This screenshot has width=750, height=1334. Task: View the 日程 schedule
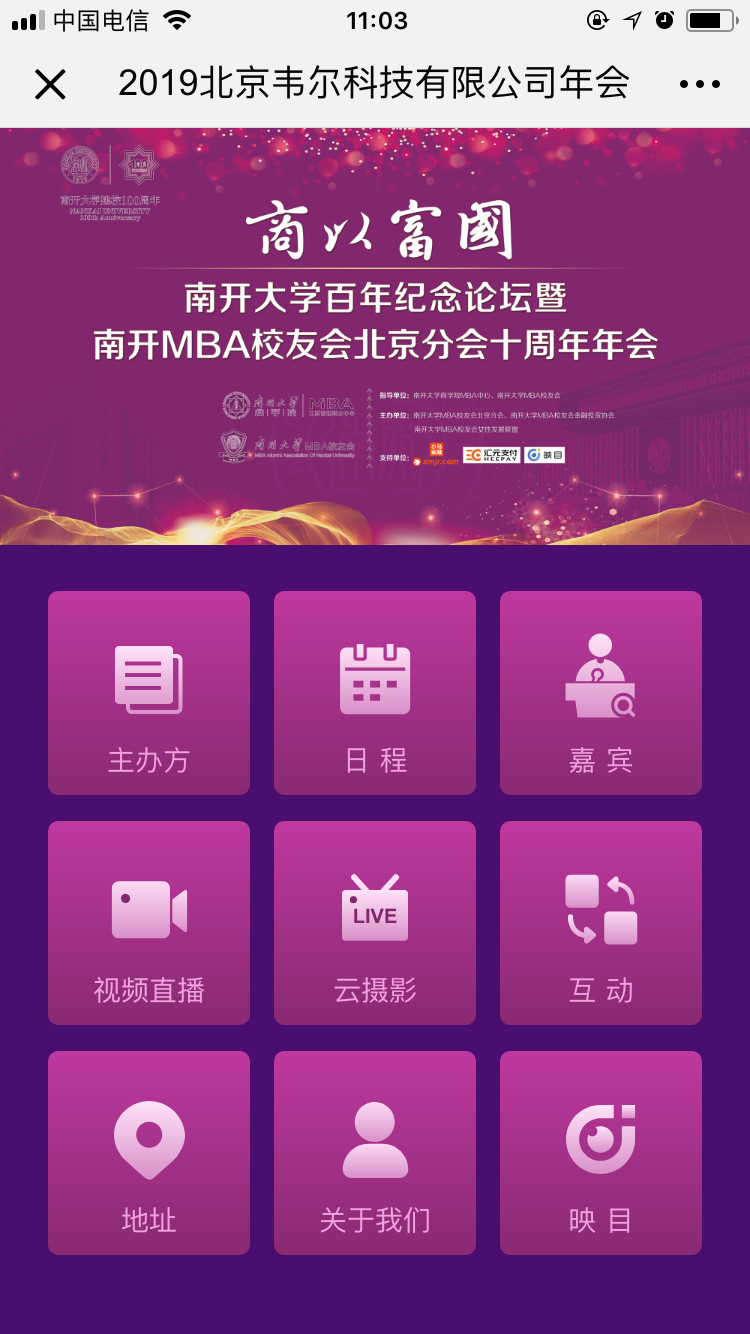click(x=375, y=693)
